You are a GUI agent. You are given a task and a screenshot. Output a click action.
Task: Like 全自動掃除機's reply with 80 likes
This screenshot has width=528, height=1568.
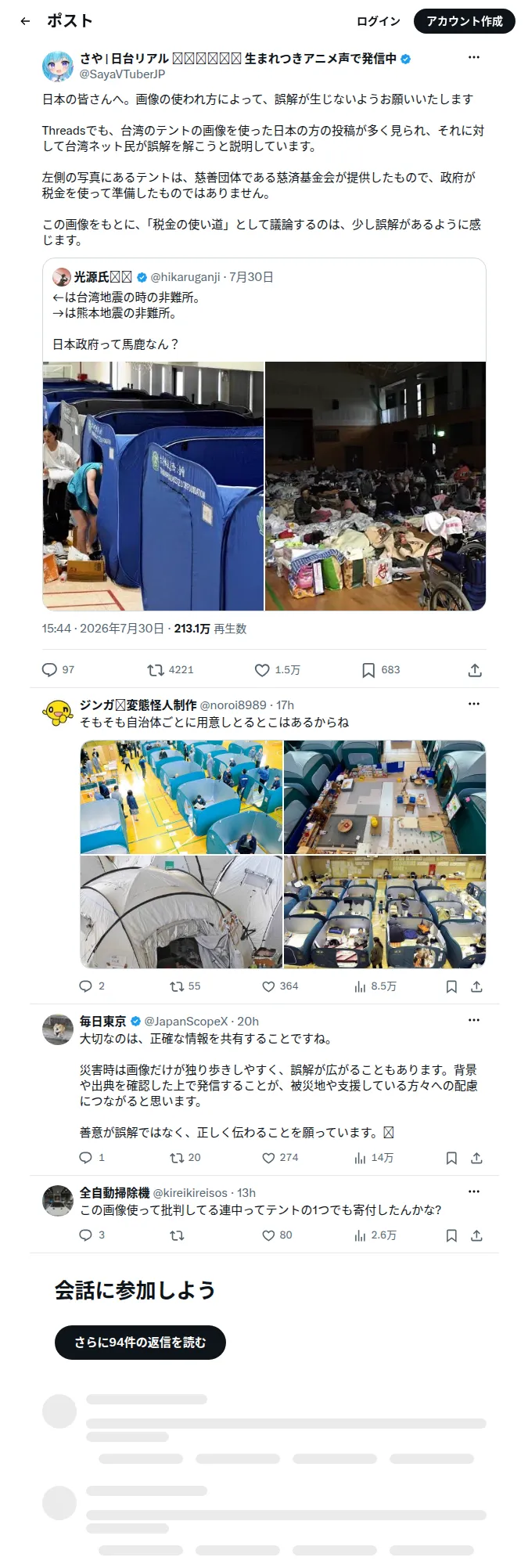click(x=277, y=1235)
